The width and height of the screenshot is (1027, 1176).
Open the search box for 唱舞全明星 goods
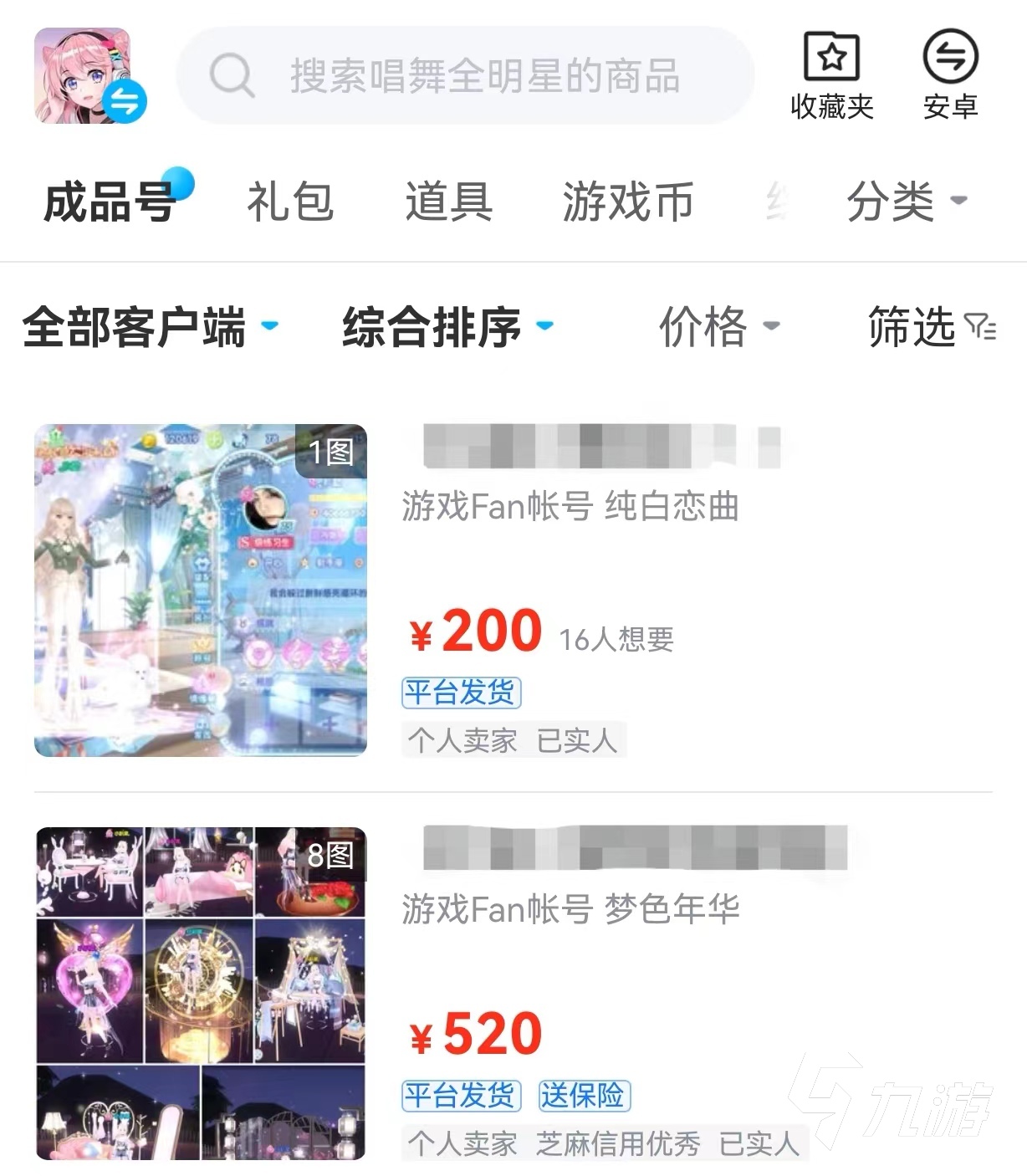click(x=465, y=76)
